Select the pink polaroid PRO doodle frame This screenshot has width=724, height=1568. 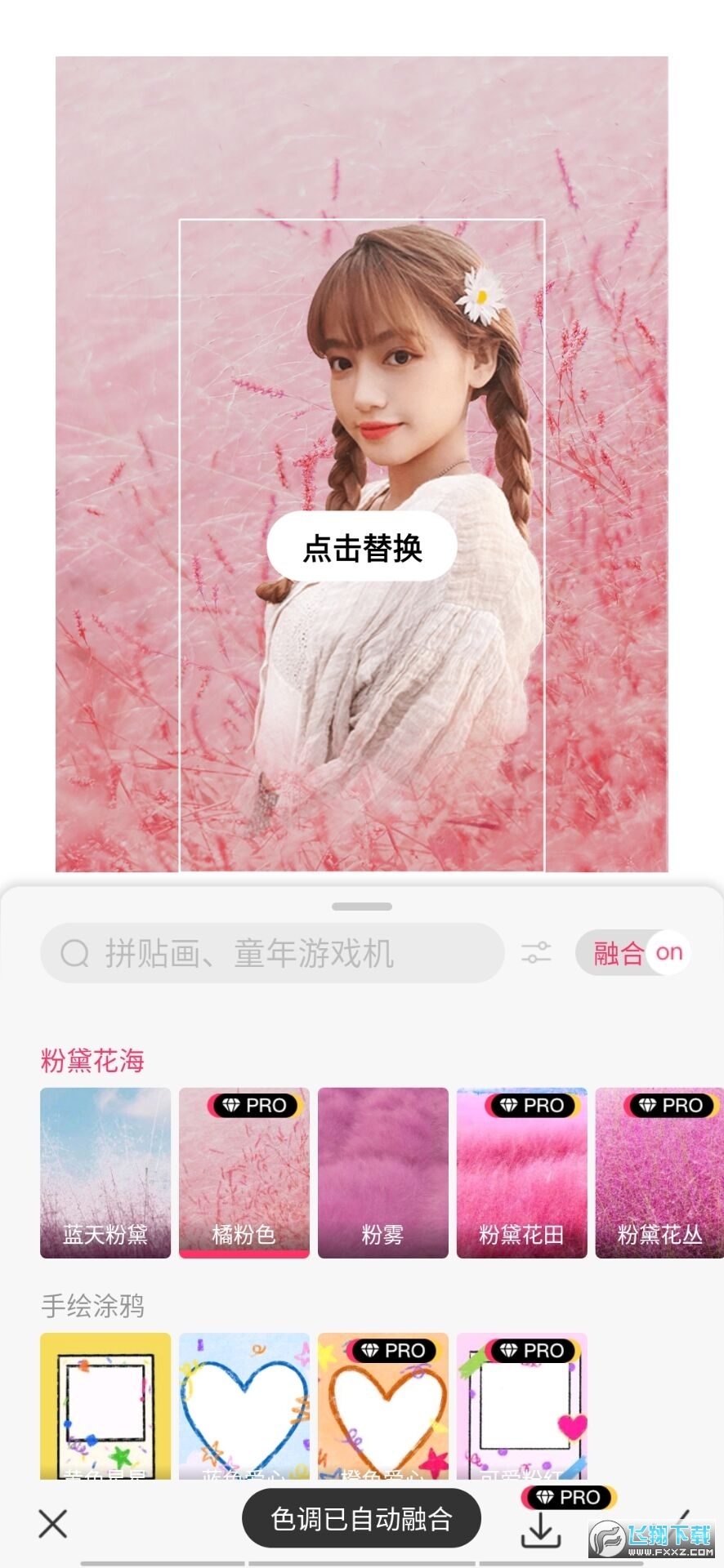click(521, 1405)
